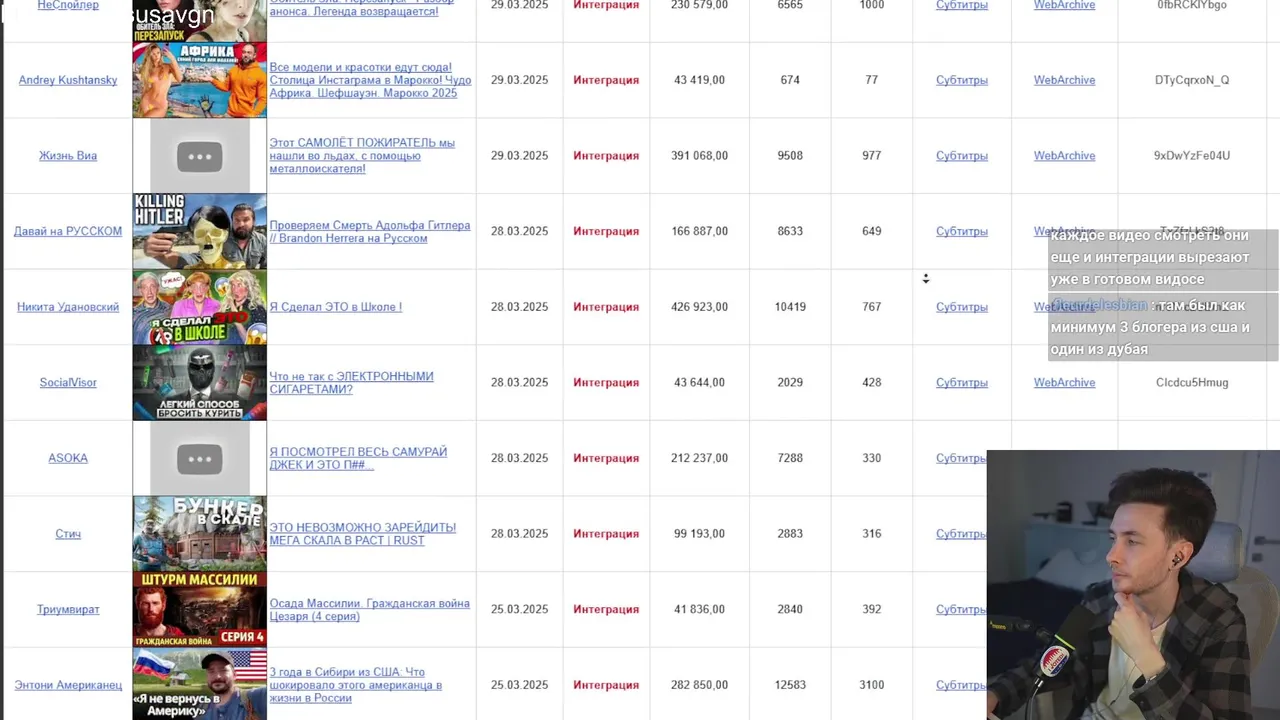Open the Энтони Американец channel link

pos(68,685)
